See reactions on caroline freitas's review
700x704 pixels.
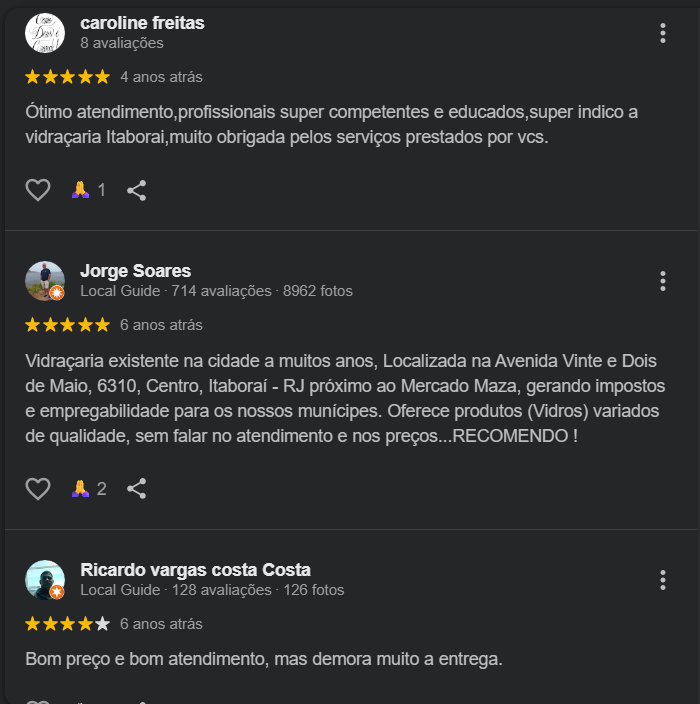point(89,190)
